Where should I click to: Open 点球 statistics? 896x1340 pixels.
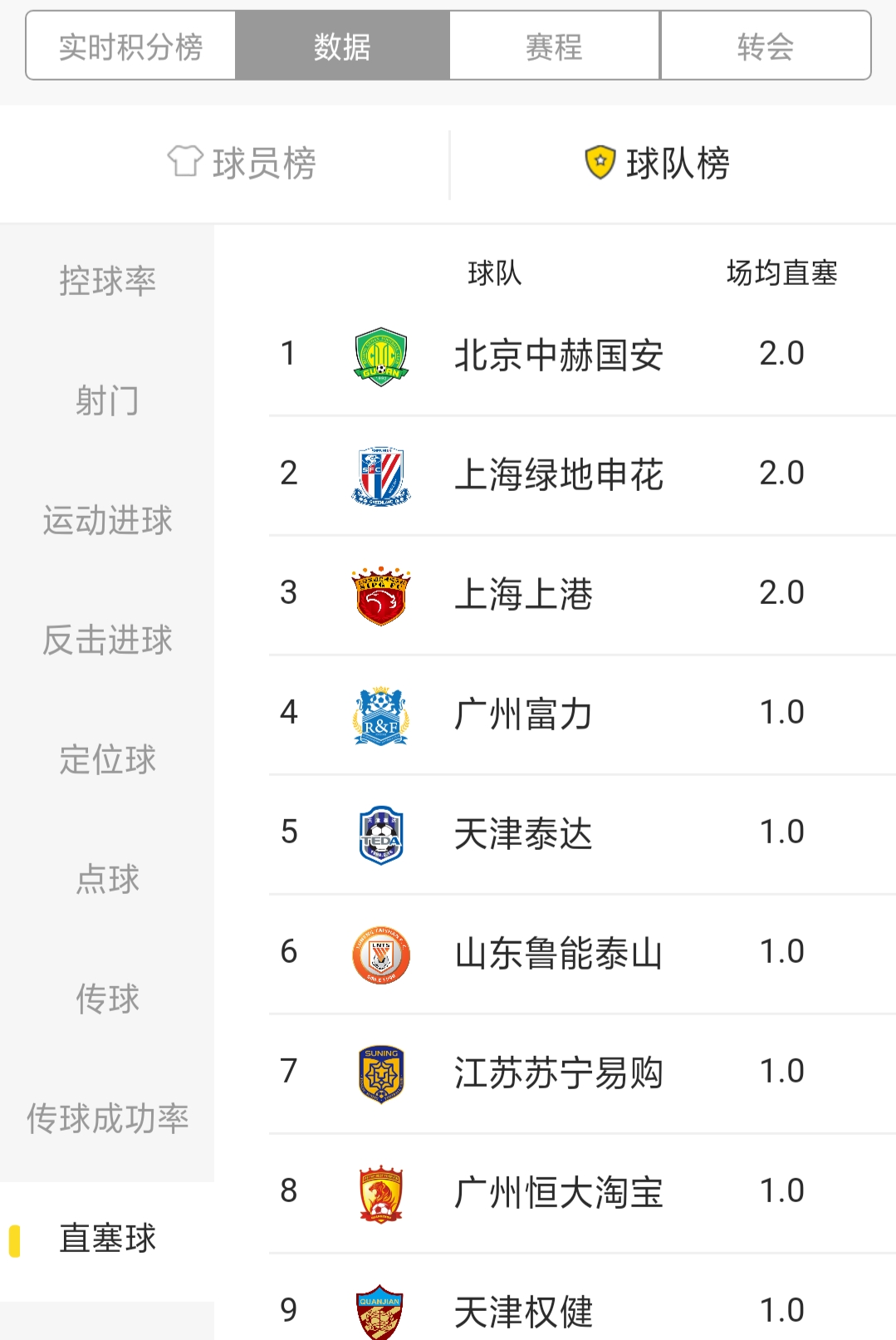coord(107,879)
